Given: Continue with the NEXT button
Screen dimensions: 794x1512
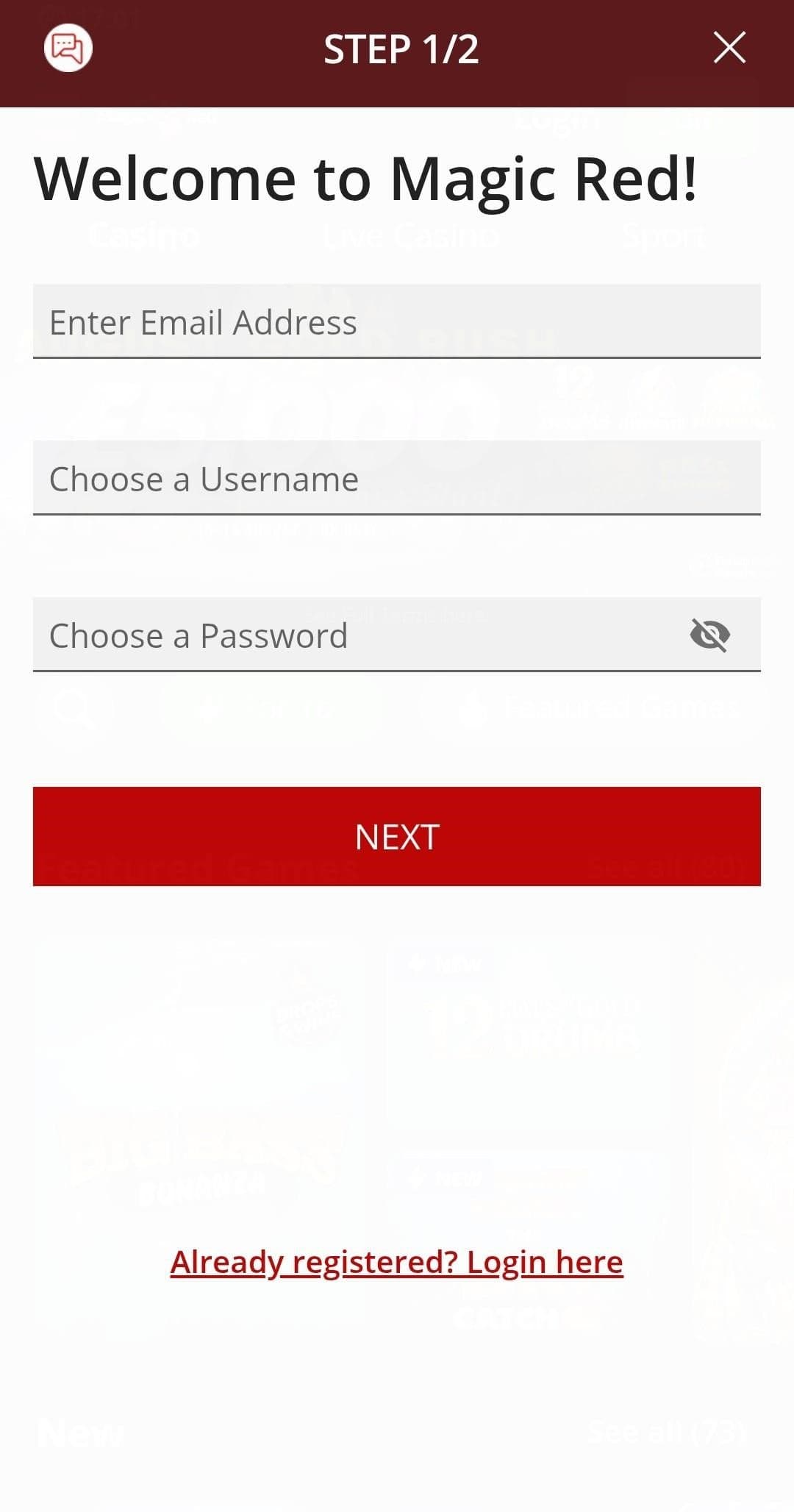Looking at the screenshot, I should [x=397, y=837].
